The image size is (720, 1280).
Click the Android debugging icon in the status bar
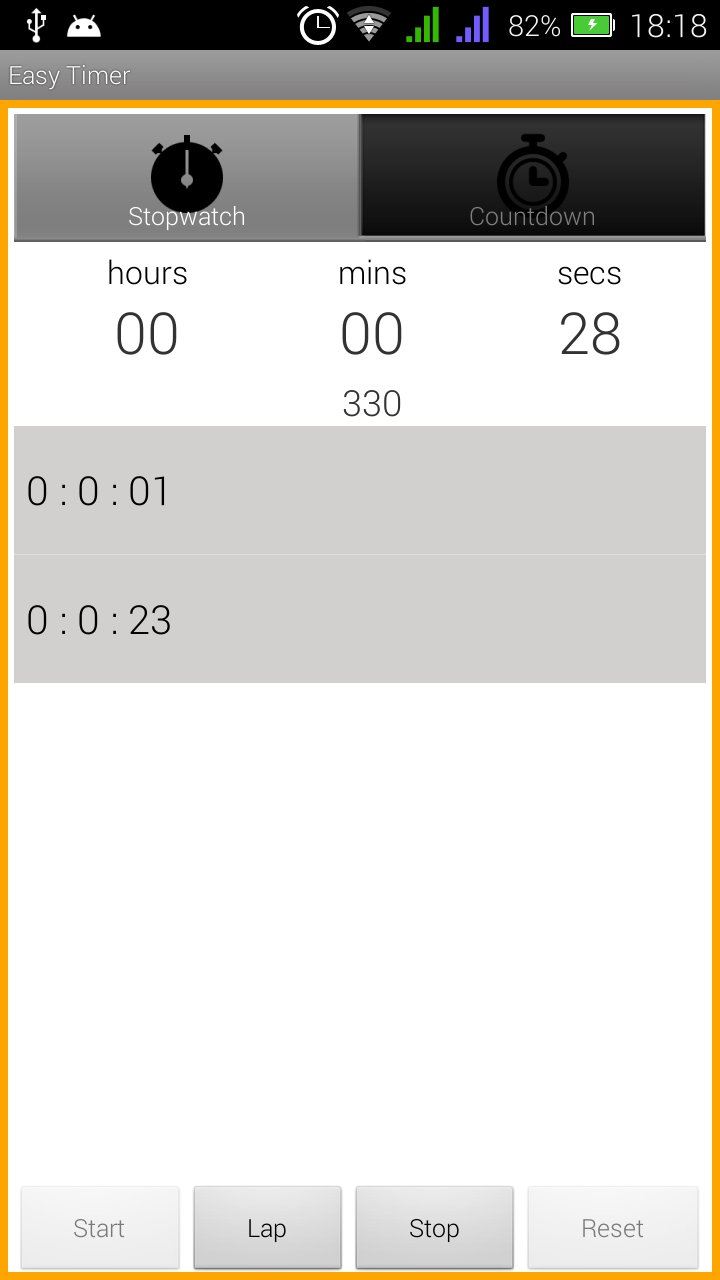[x=83, y=25]
